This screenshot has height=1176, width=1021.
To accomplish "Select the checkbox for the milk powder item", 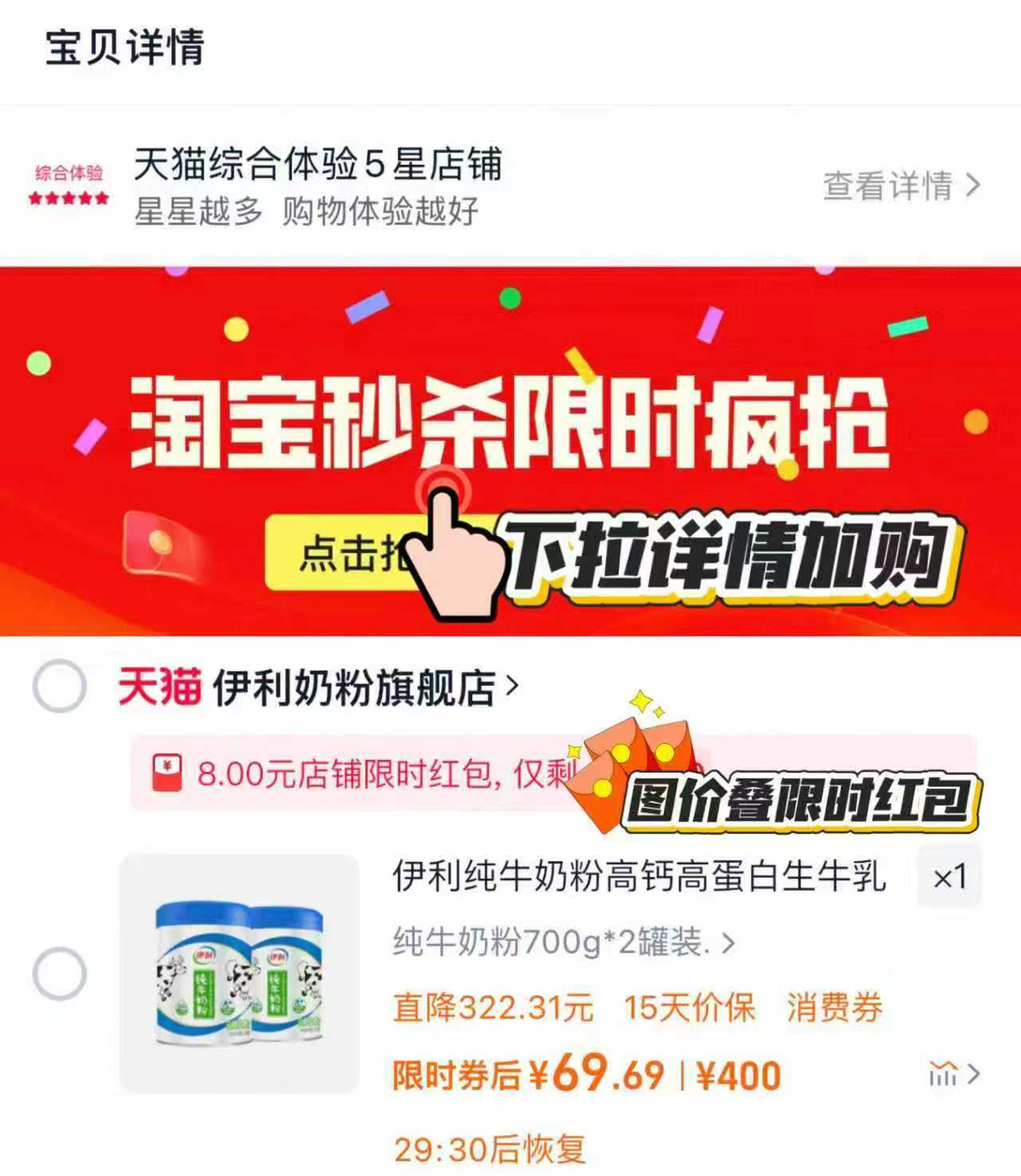I will [60, 971].
